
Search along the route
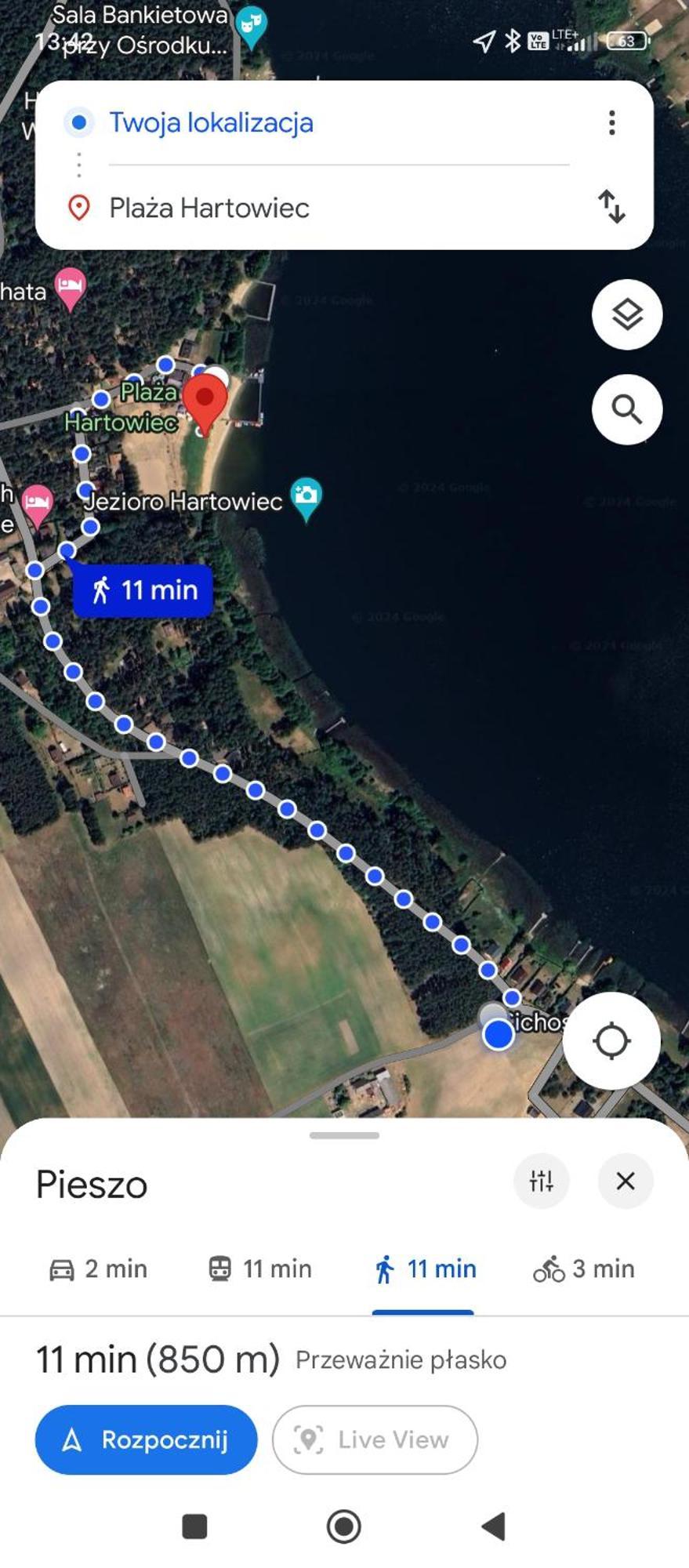(626, 409)
